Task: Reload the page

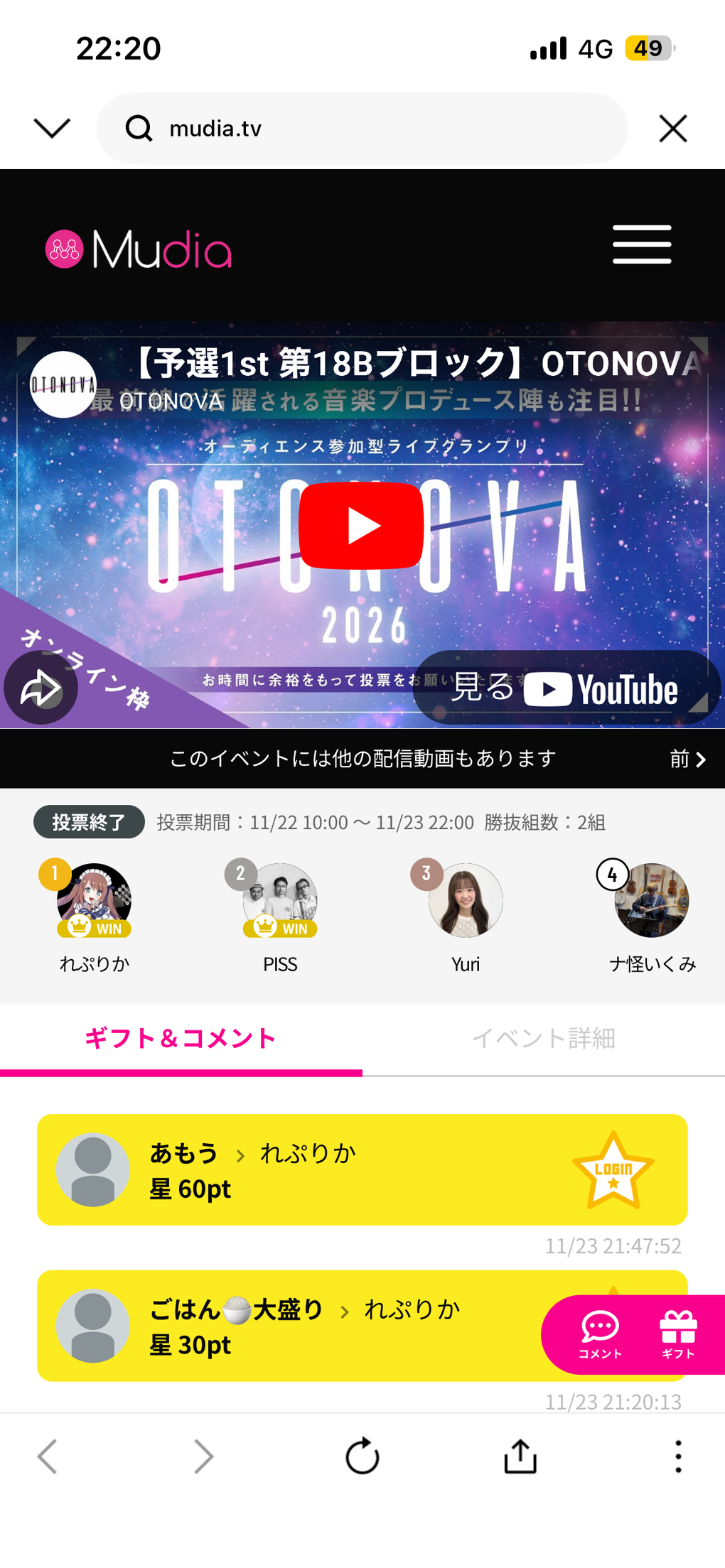Action: [x=362, y=1456]
